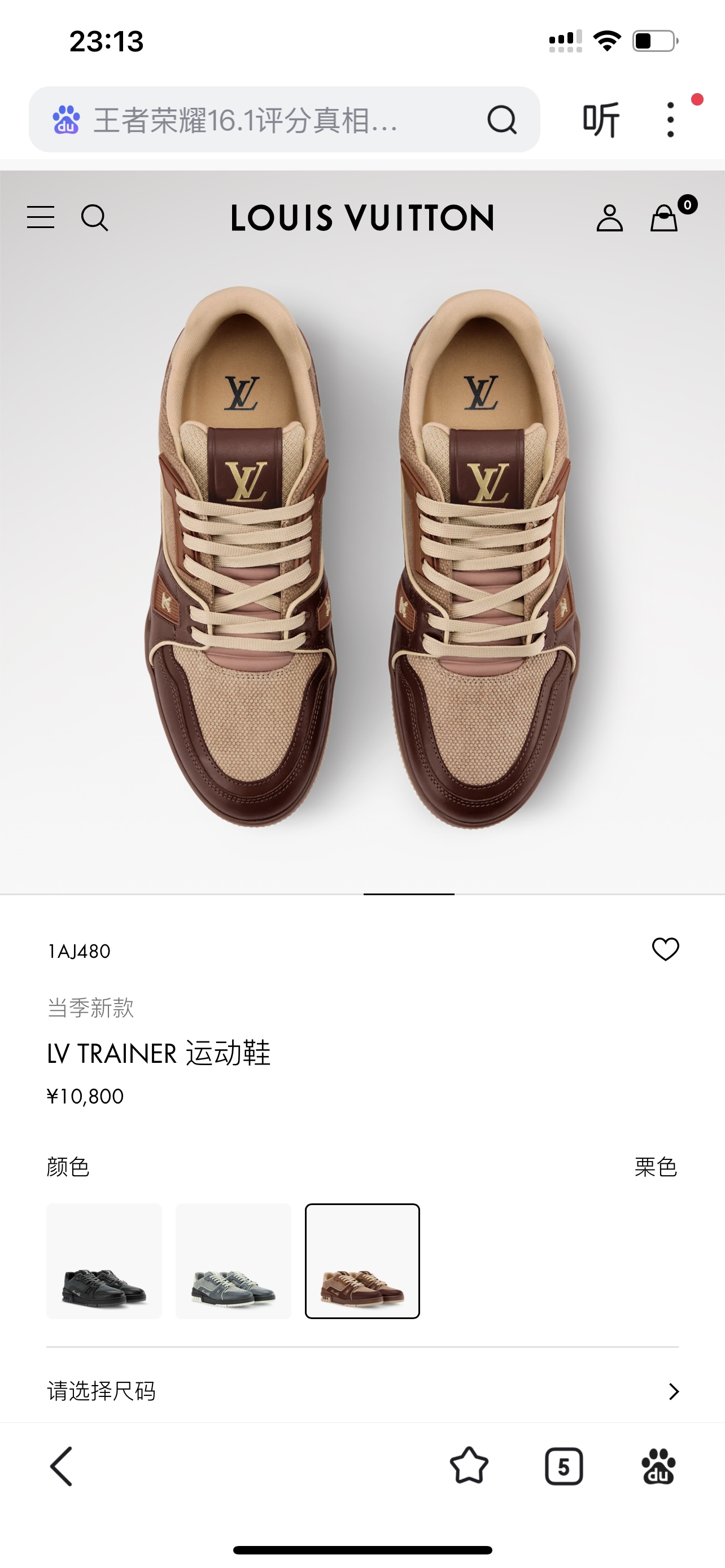Select the chestnut brown color option

[x=362, y=1260]
